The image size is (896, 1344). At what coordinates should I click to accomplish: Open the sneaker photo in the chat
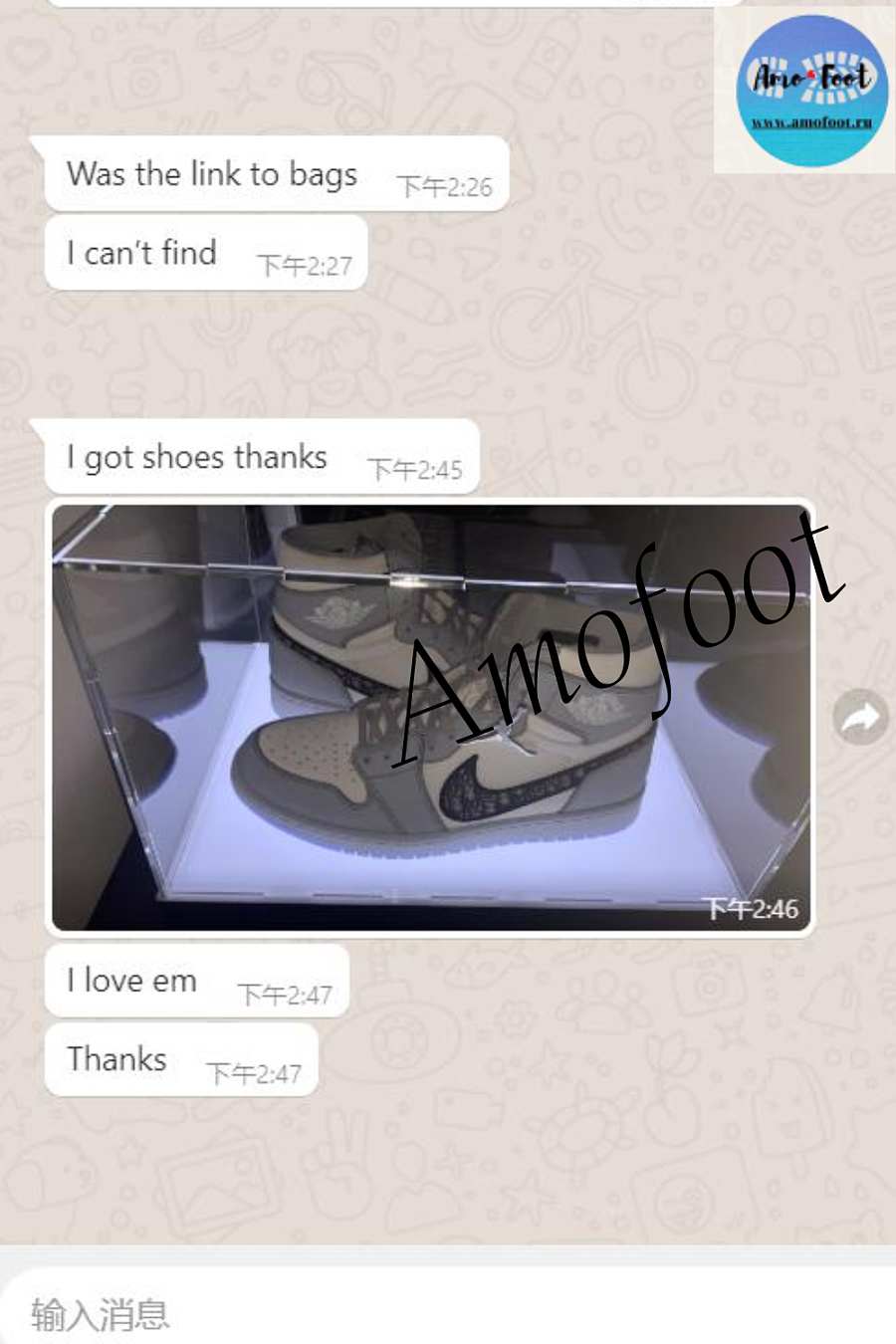pos(430,717)
